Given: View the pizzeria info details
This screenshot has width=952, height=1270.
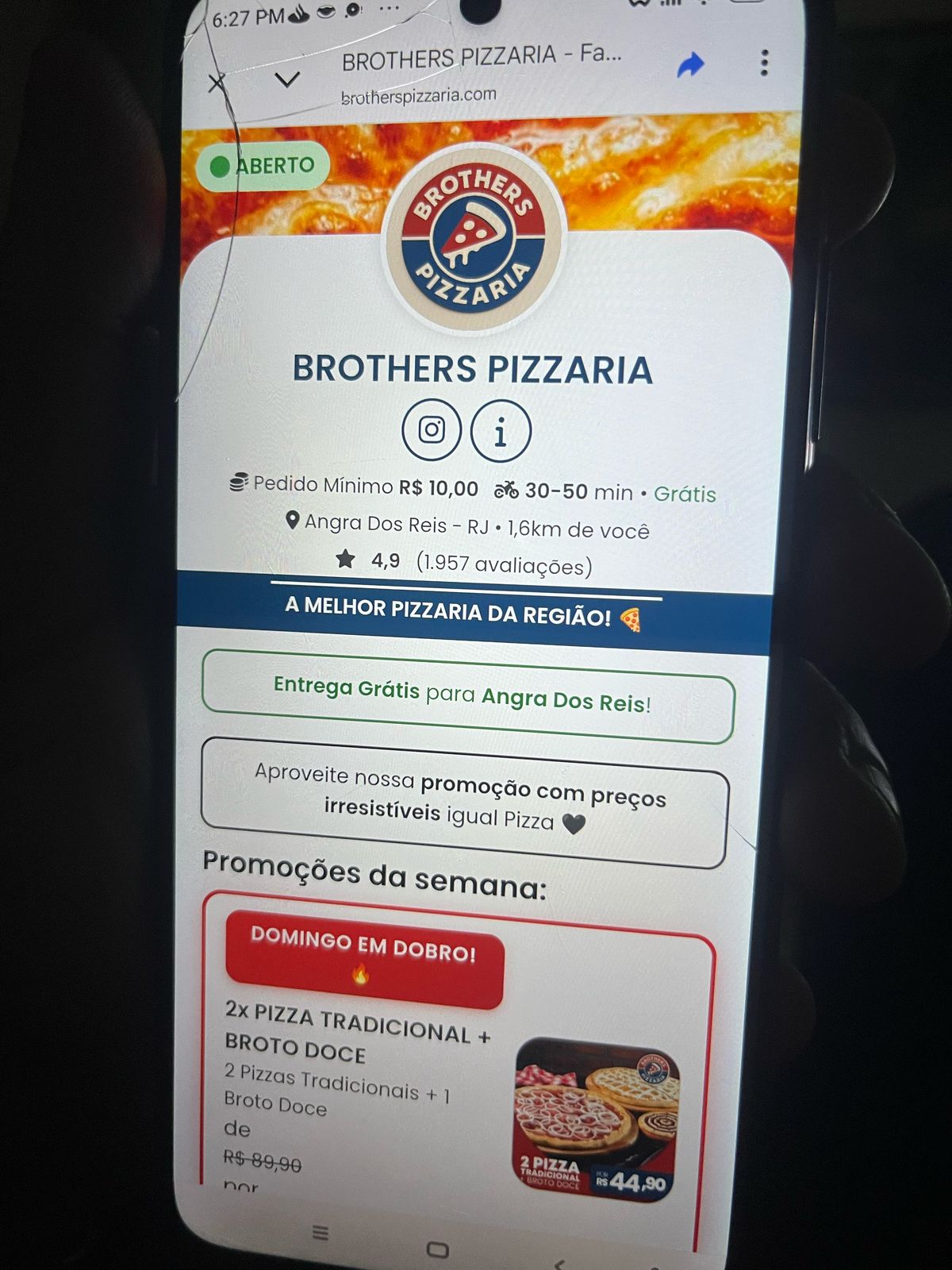Looking at the screenshot, I should (x=501, y=433).
